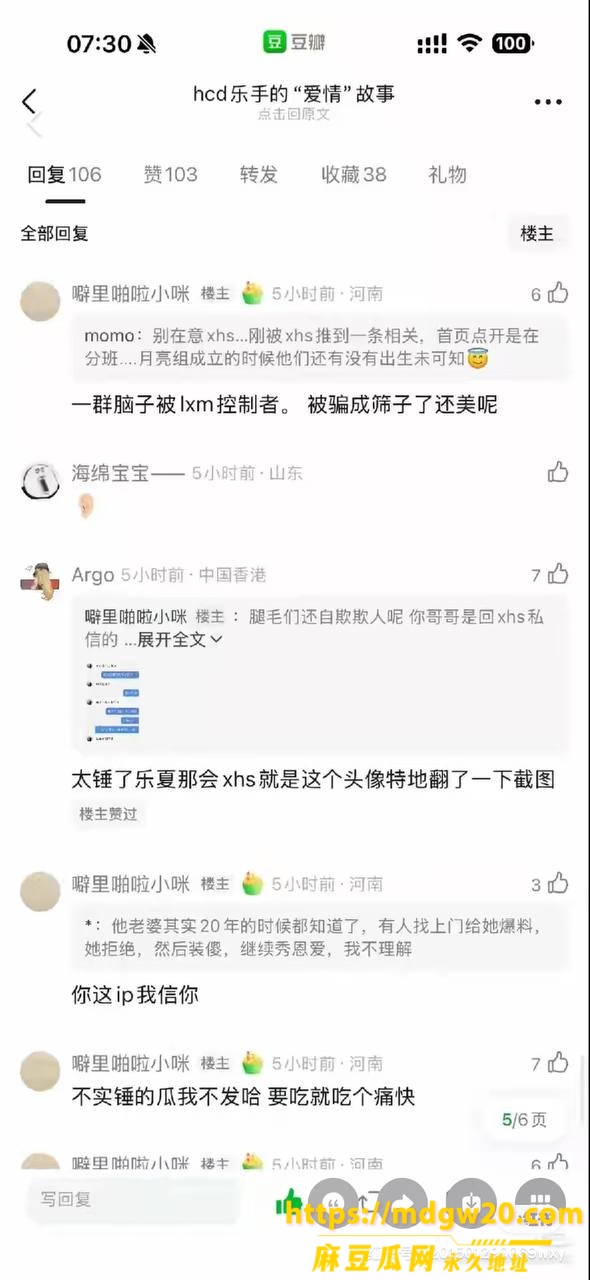
Task: Go back using the top-left arrow
Action: 29,101
